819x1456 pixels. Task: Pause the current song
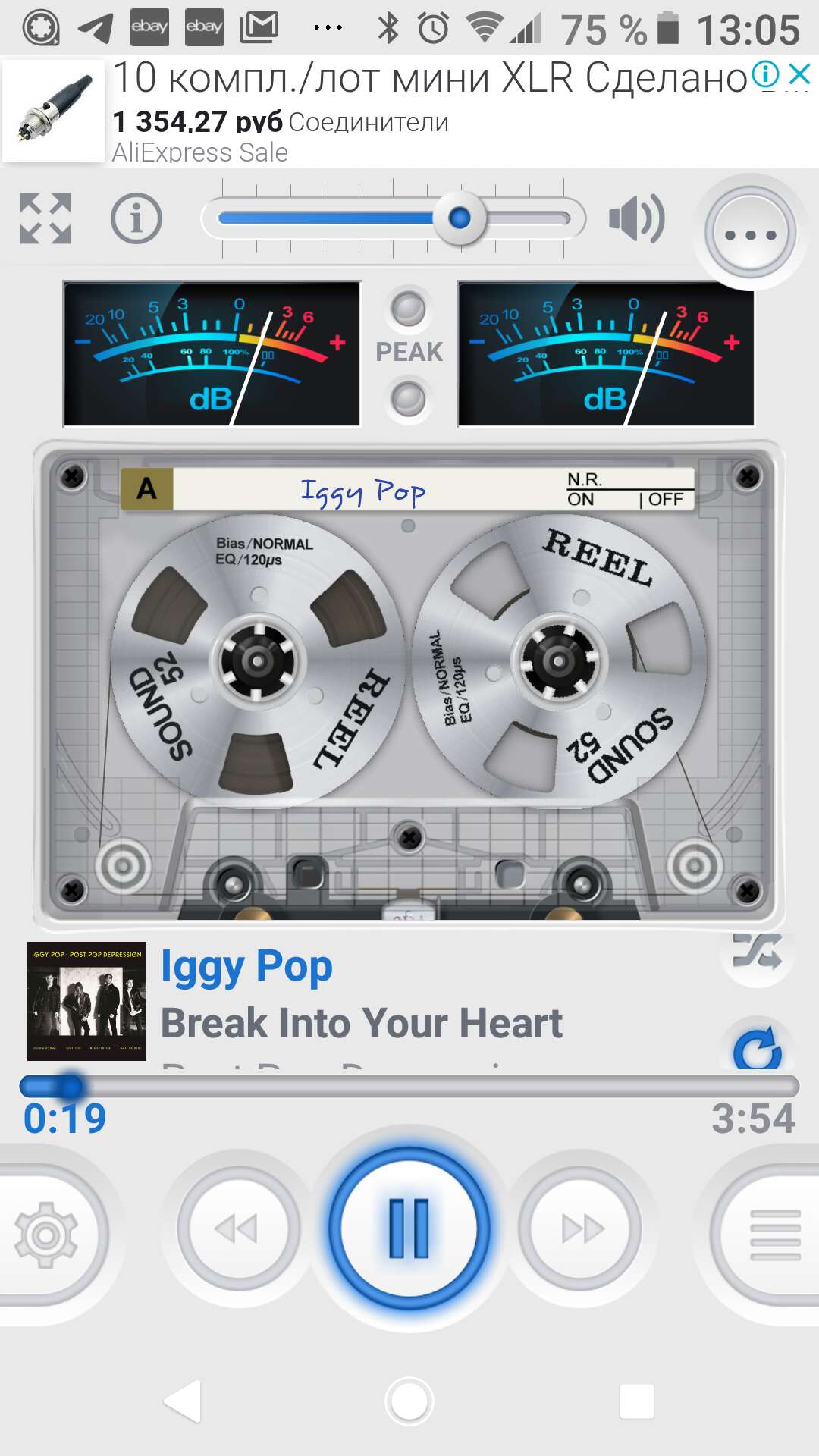pyautogui.click(x=409, y=1228)
